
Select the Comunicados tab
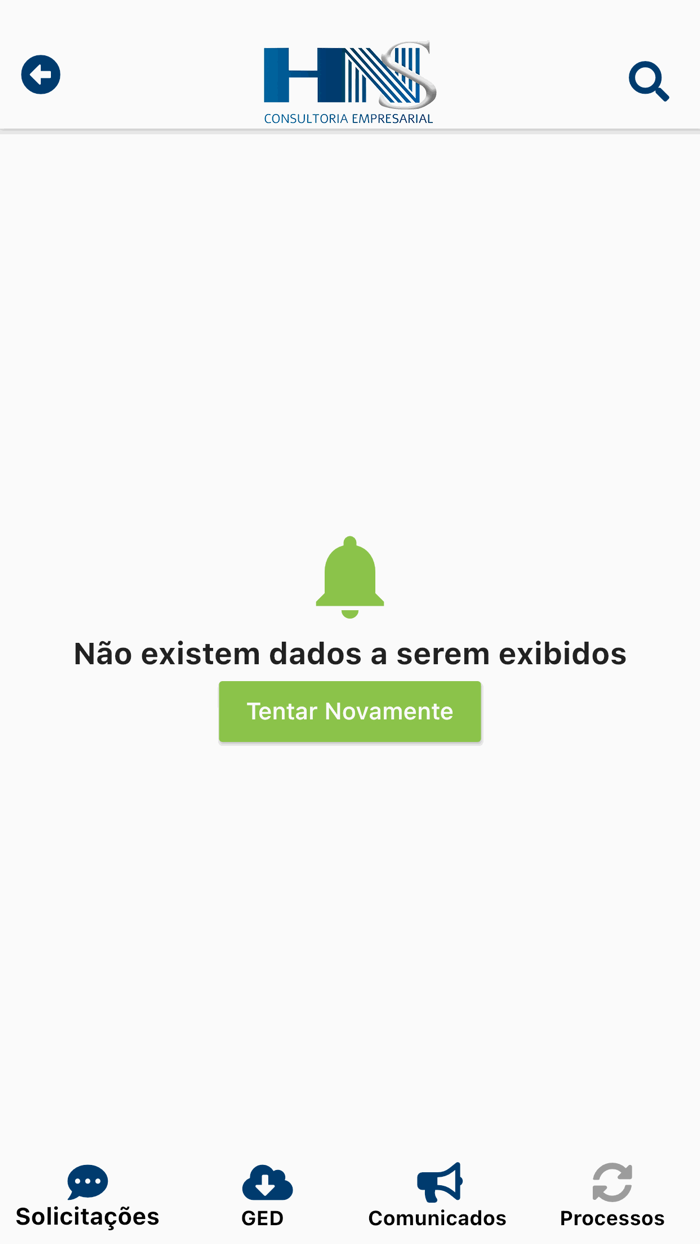438,1197
